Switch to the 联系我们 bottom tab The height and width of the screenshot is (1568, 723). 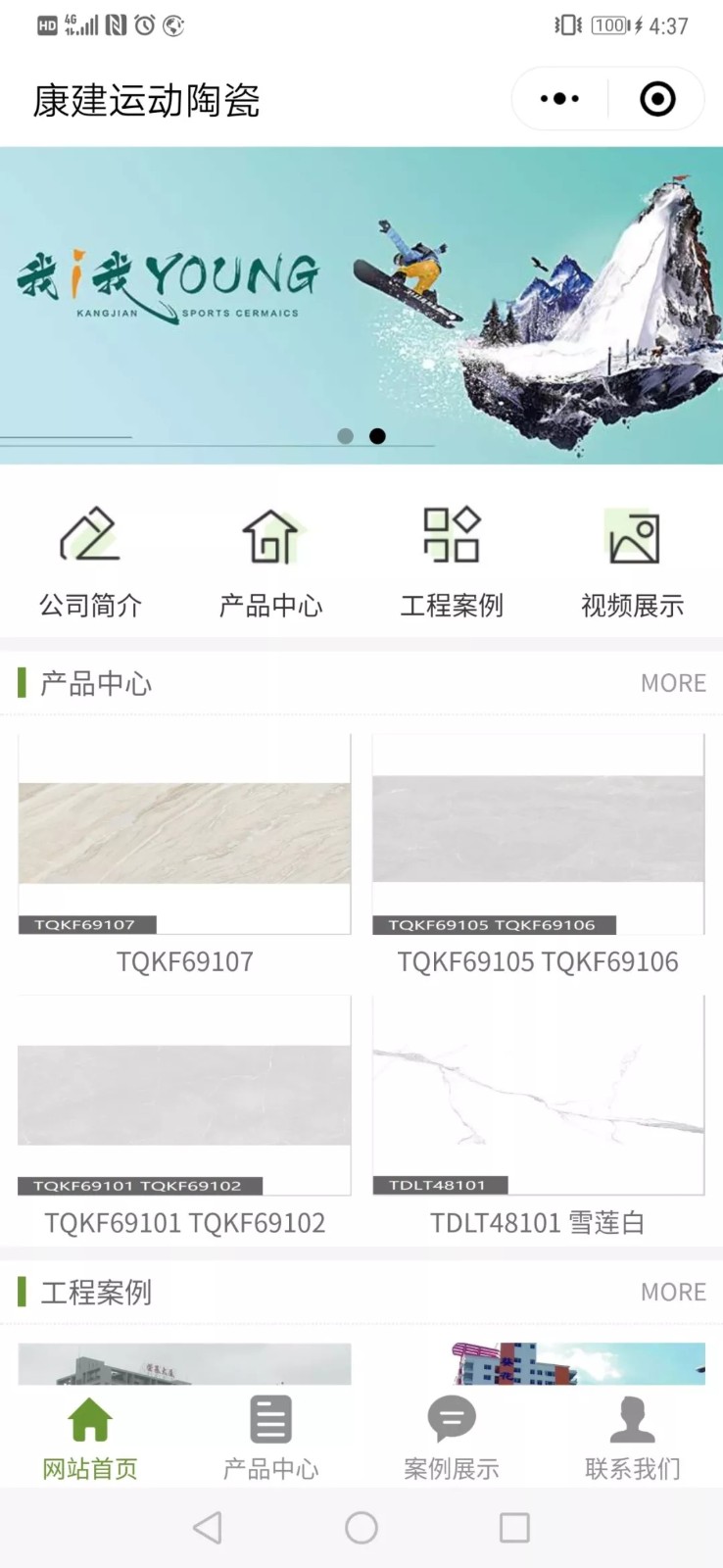coord(632,1437)
